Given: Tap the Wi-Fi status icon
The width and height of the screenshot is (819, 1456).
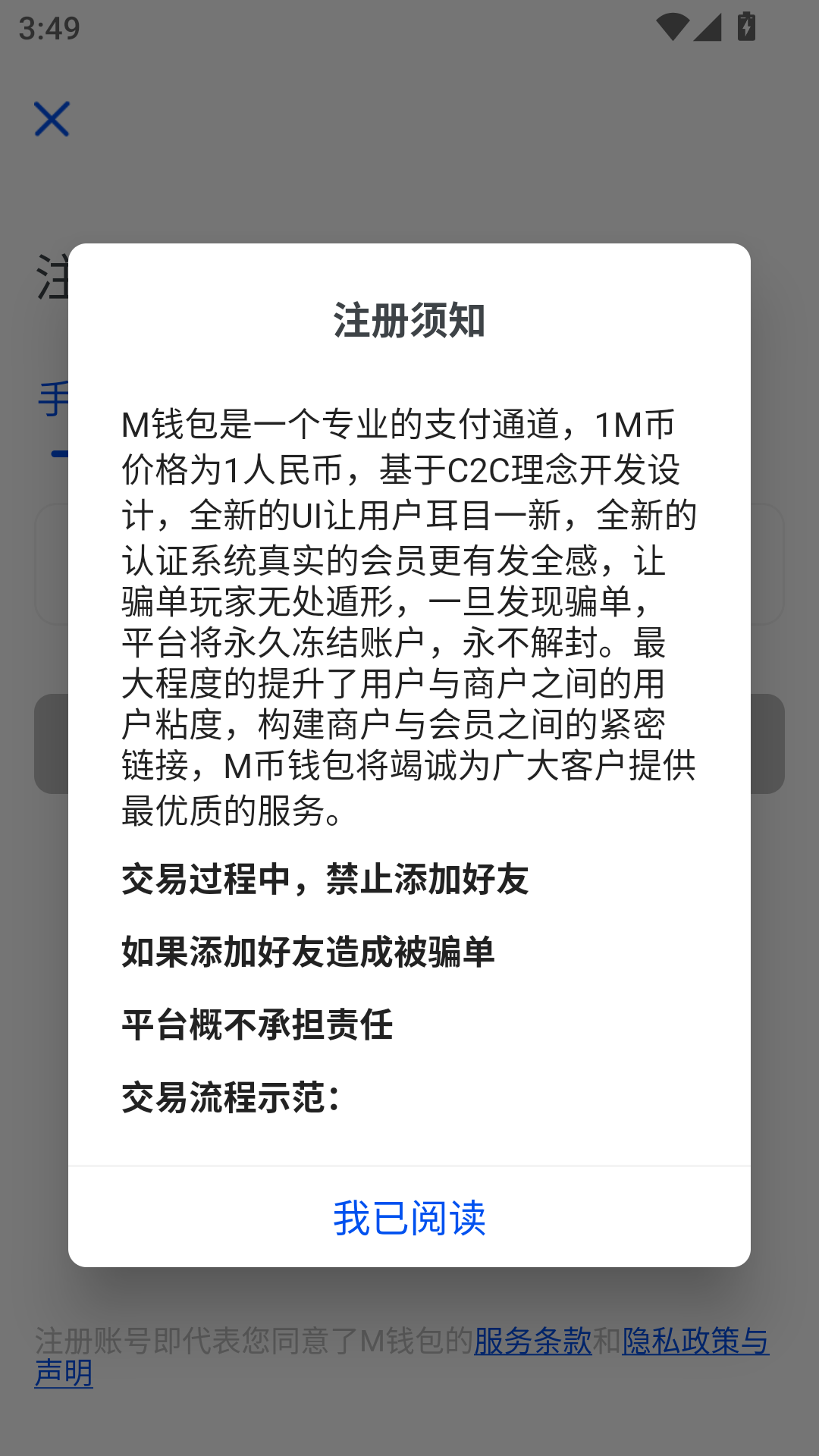Looking at the screenshot, I should pos(674,25).
